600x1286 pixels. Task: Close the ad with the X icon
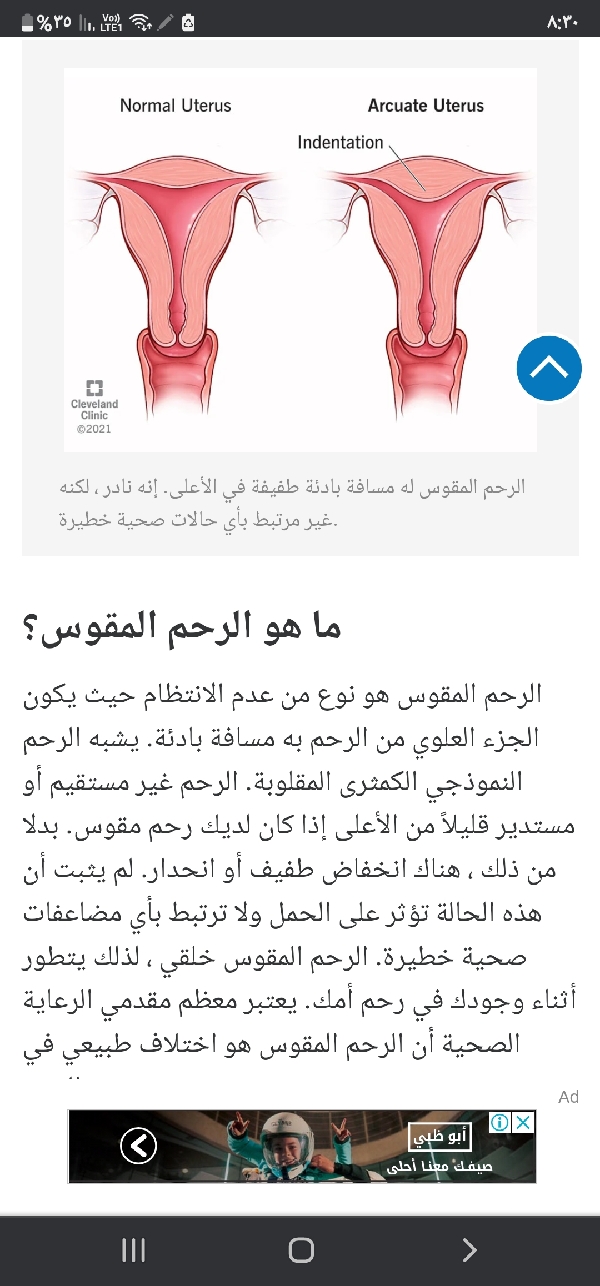pyautogui.click(x=523, y=1123)
